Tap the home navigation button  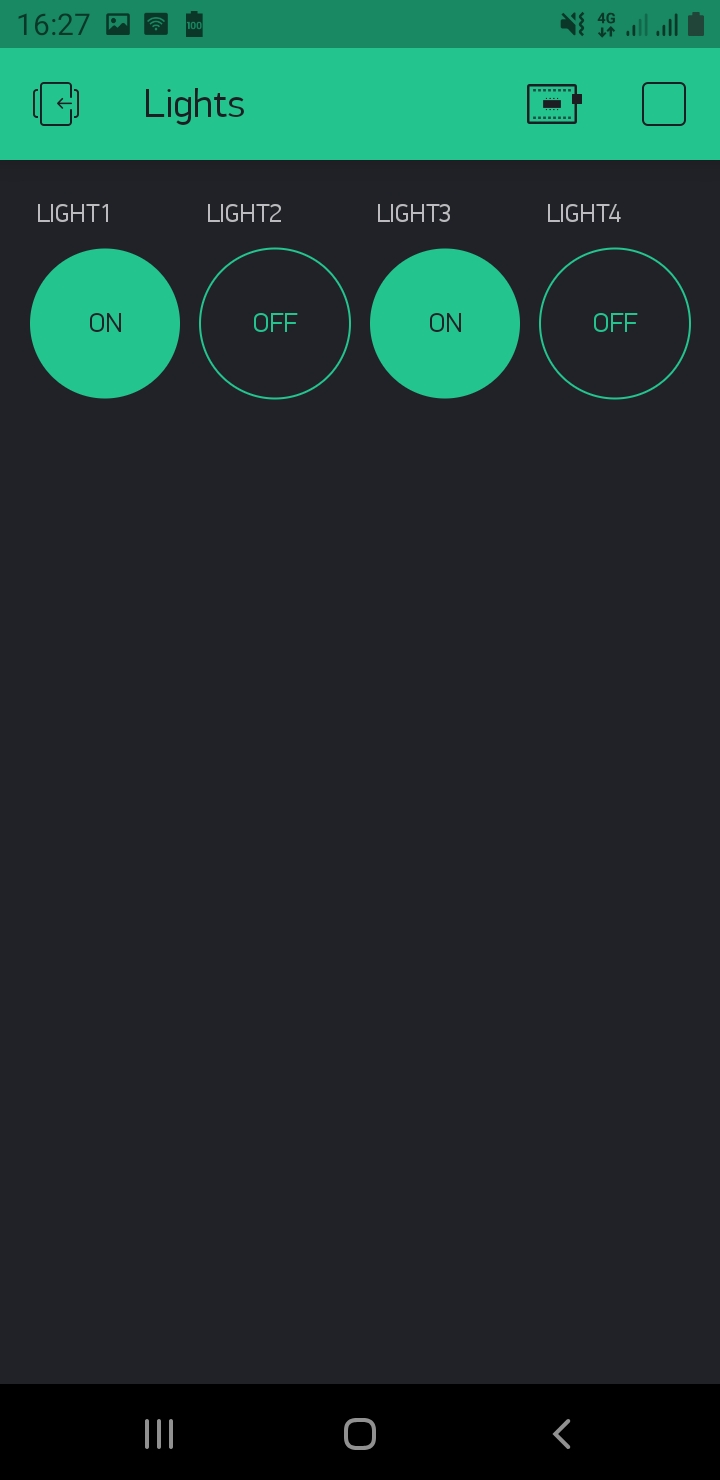coord(359,1432)
